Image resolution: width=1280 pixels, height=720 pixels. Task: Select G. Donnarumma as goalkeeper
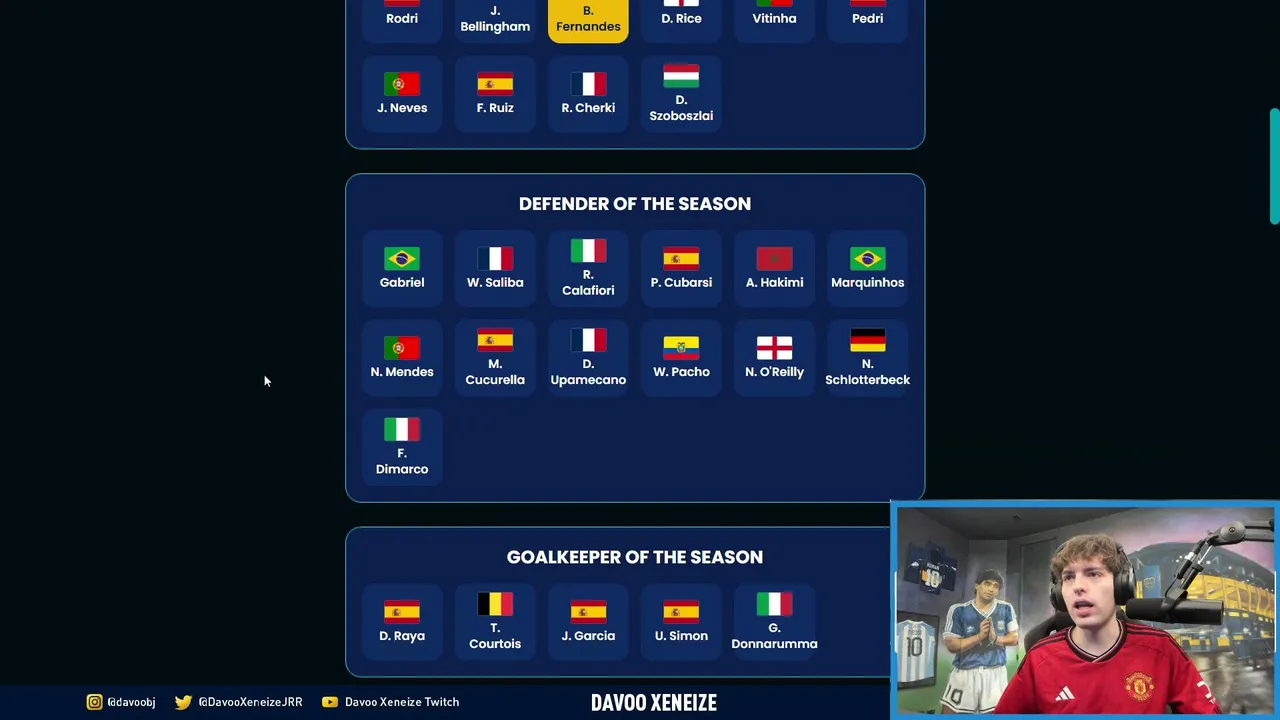pyautogui.click(x=774, y=621)
